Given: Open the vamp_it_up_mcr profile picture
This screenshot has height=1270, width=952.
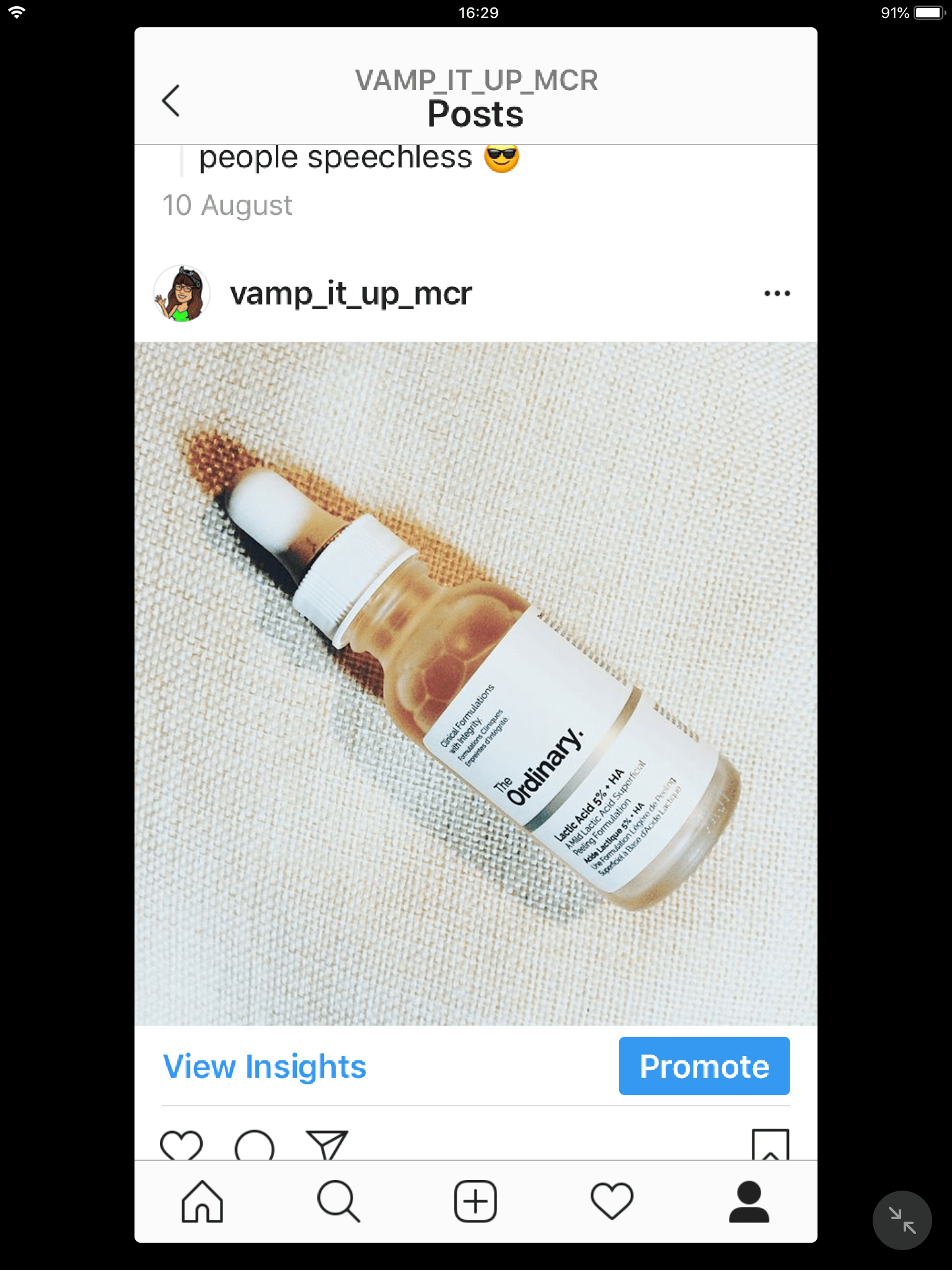Looking at the screenshot, I should pyautogui.click(x=182, y=293).
